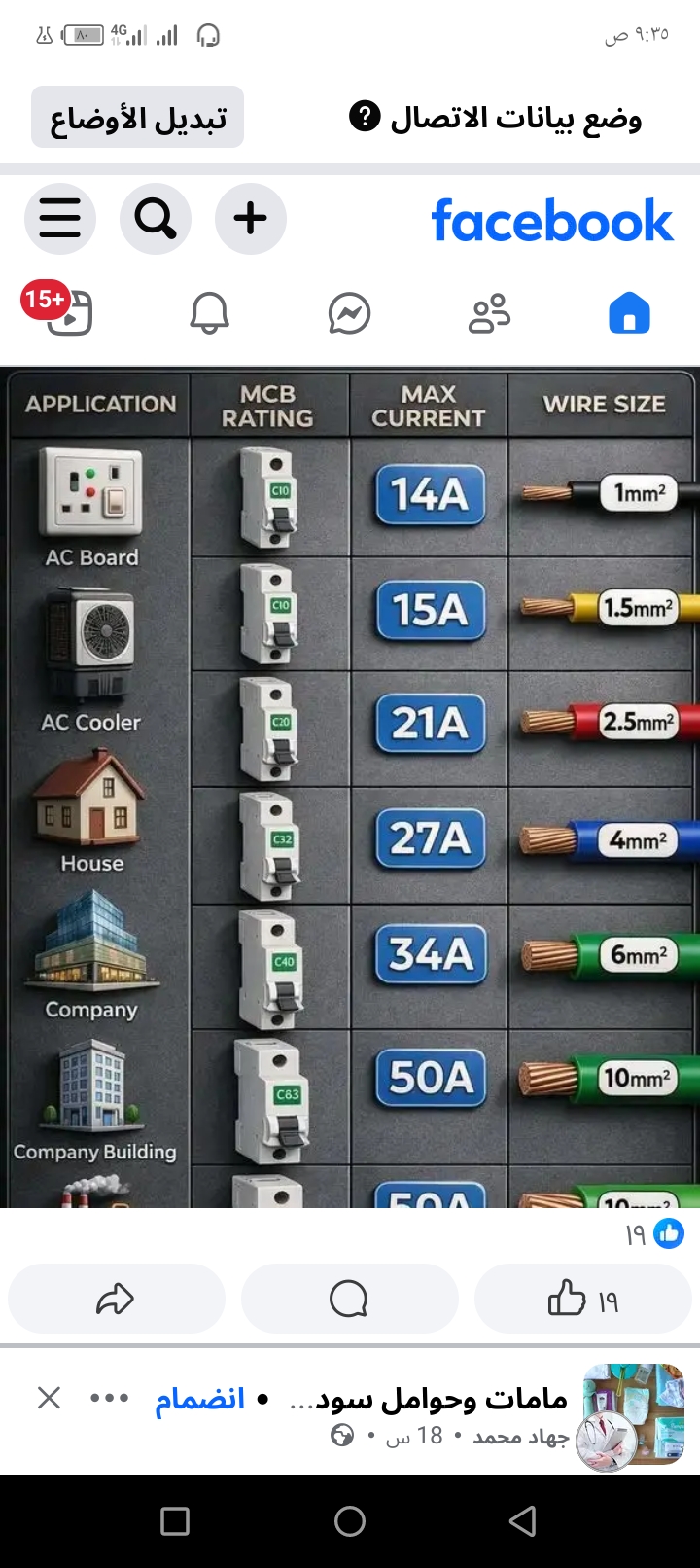Create a new post with plus icon
The width and height of the screenshot is (700, 1568).
[x=251, y=218]
